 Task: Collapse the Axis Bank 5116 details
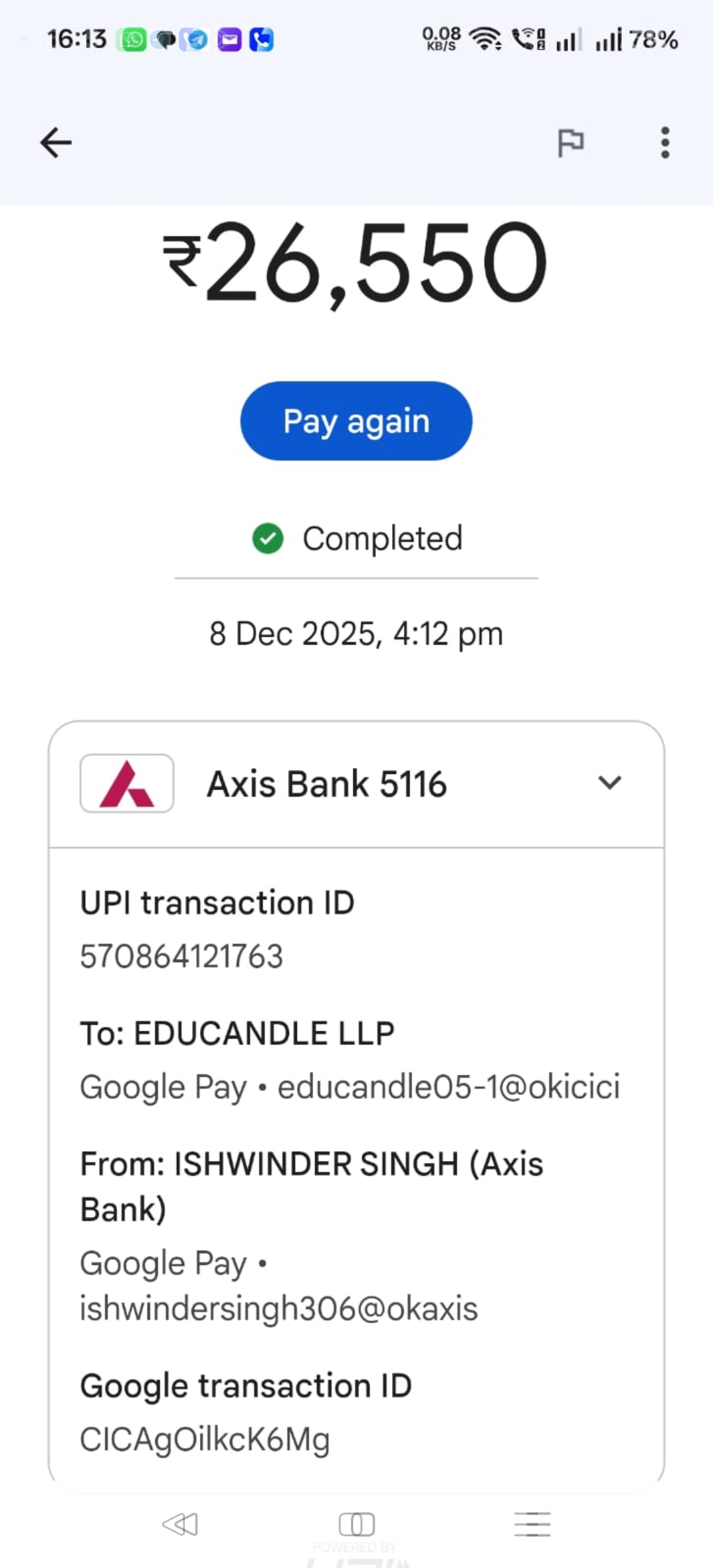click(x=609, y=783)
